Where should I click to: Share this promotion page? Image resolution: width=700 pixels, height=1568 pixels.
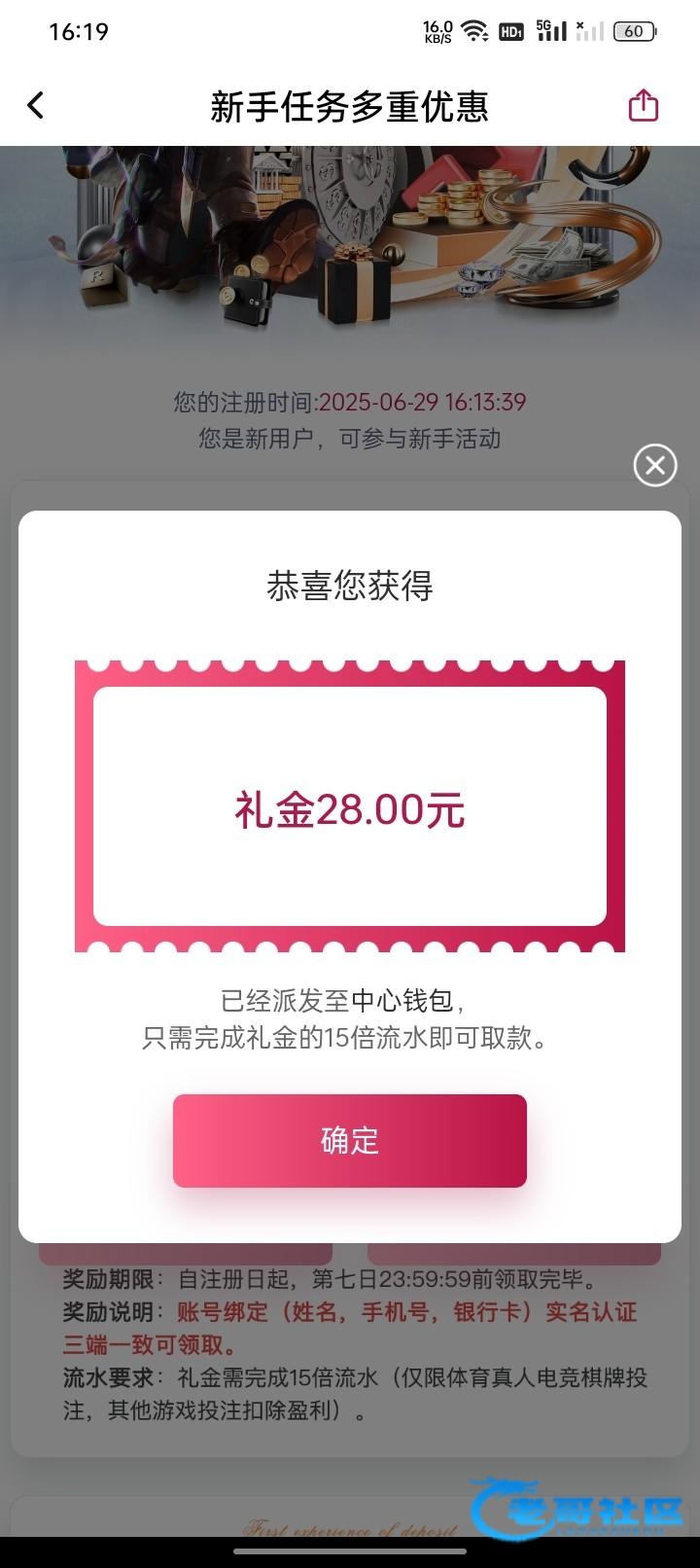[x=644, y=105]
